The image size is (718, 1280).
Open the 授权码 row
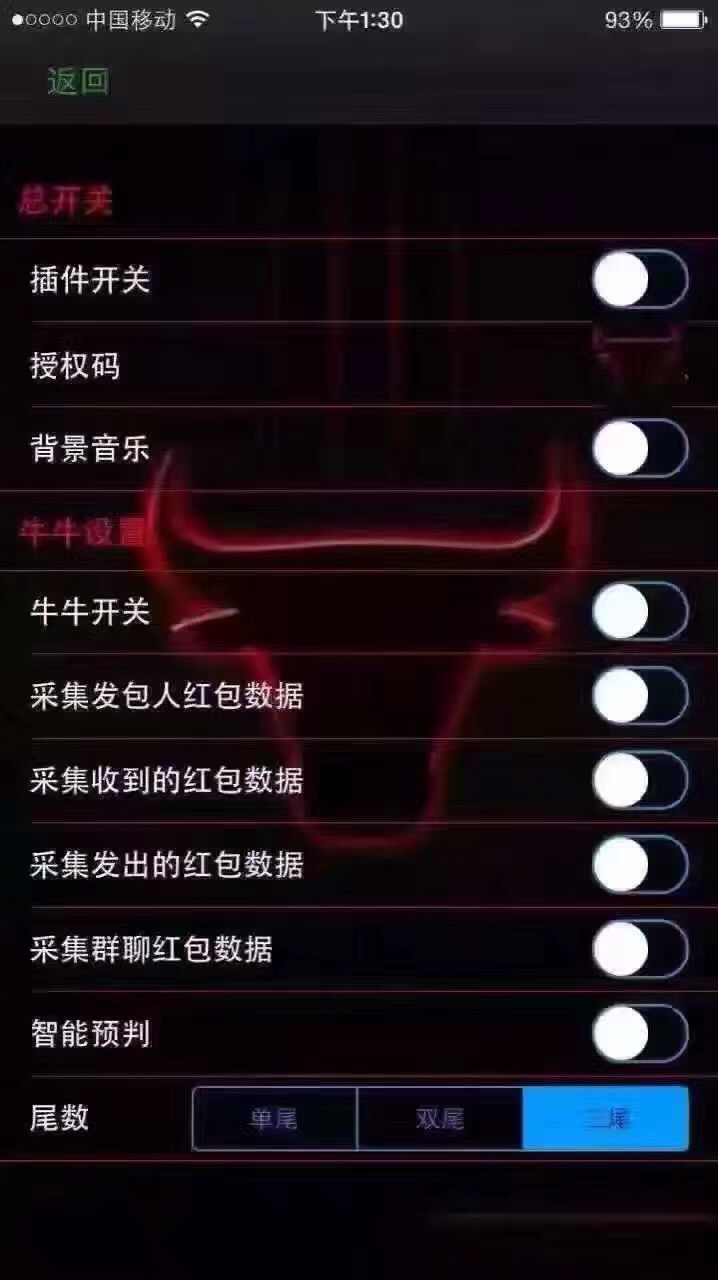tap(359, 366)
